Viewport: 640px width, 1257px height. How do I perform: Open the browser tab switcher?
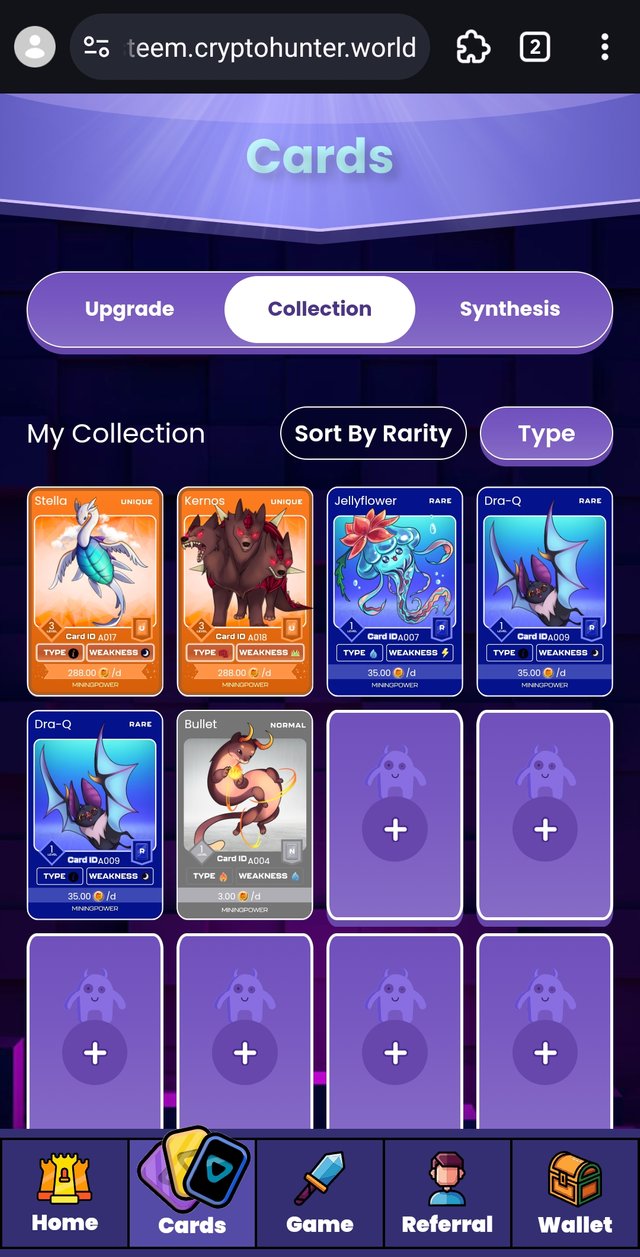coord(535,47)
